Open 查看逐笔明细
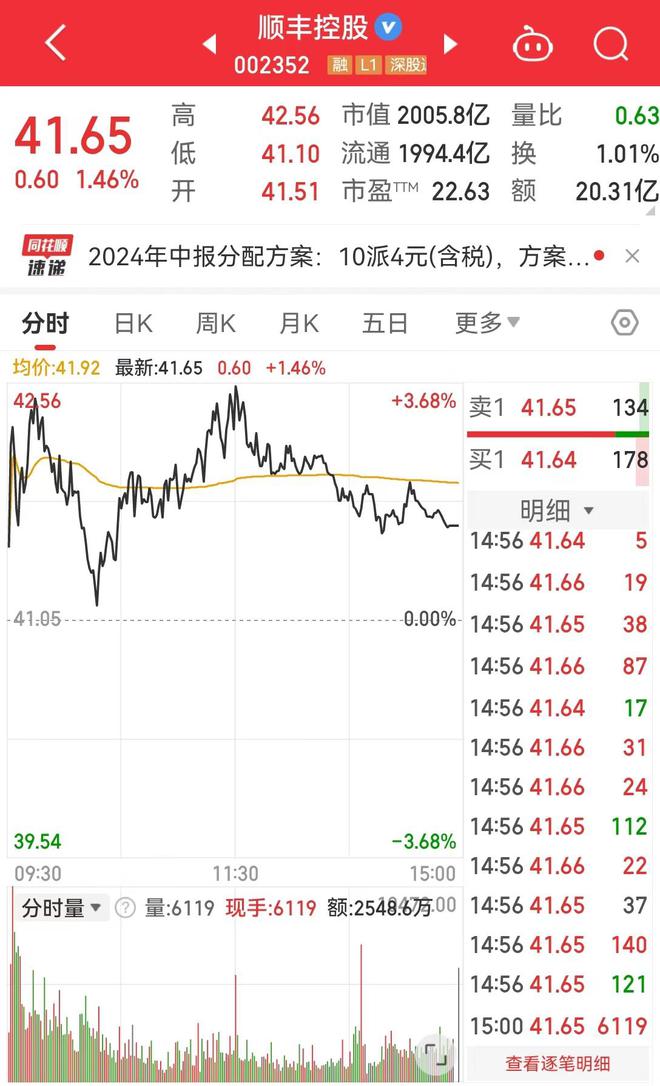The height and width of the screenshot is (1086, 660). click(x=558, y=1063)
